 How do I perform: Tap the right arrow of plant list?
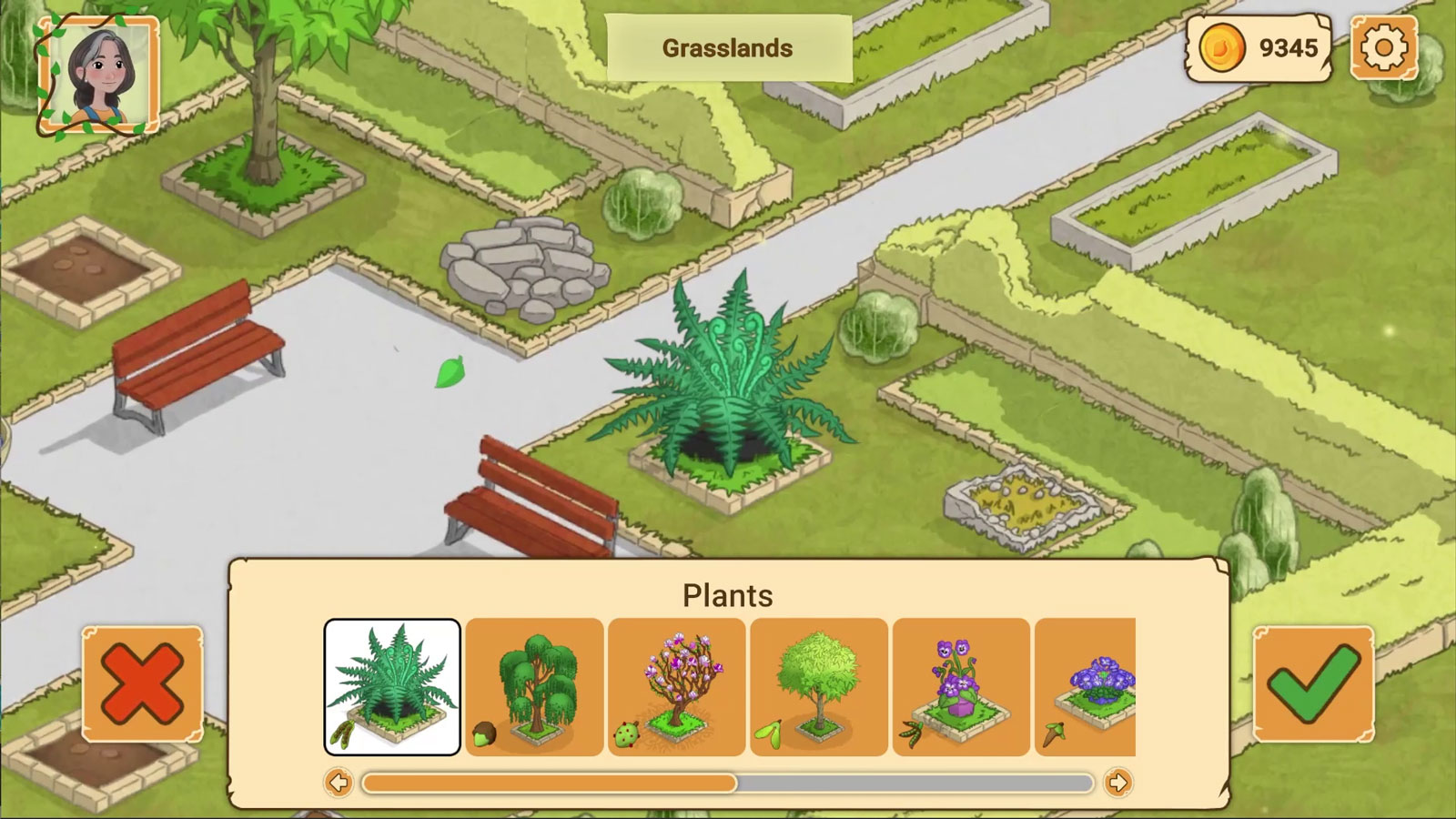[x=1117, y=783]
